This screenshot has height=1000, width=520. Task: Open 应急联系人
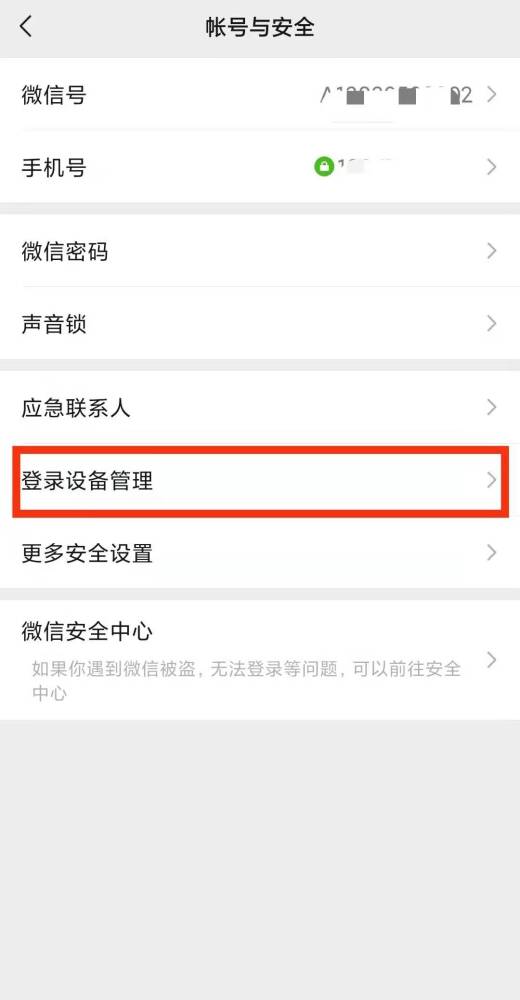coord(260,408)
